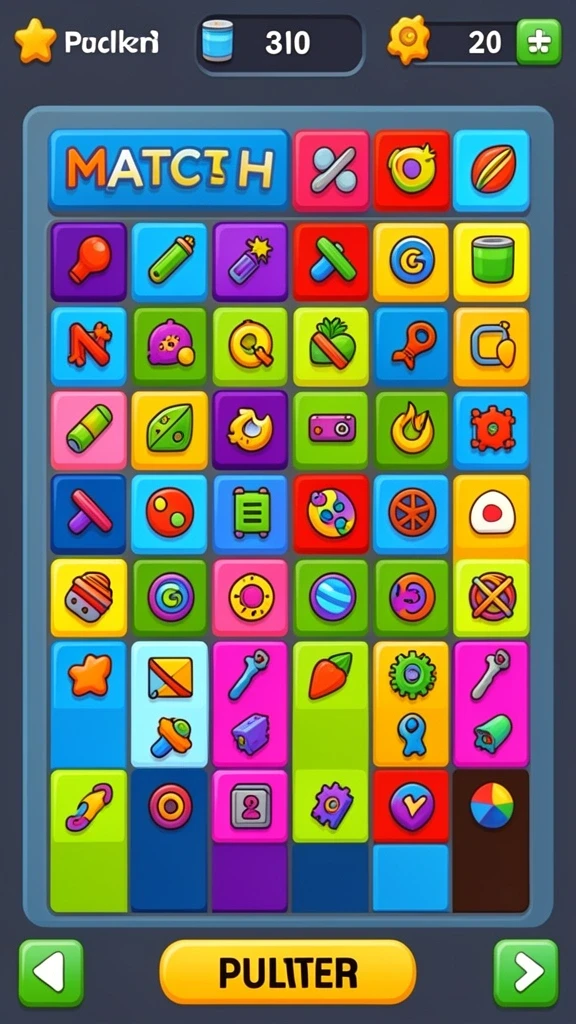Tap the white rice ball tile on orange
The width and height of the screenshot is (576, 1024).
[492, 514]
